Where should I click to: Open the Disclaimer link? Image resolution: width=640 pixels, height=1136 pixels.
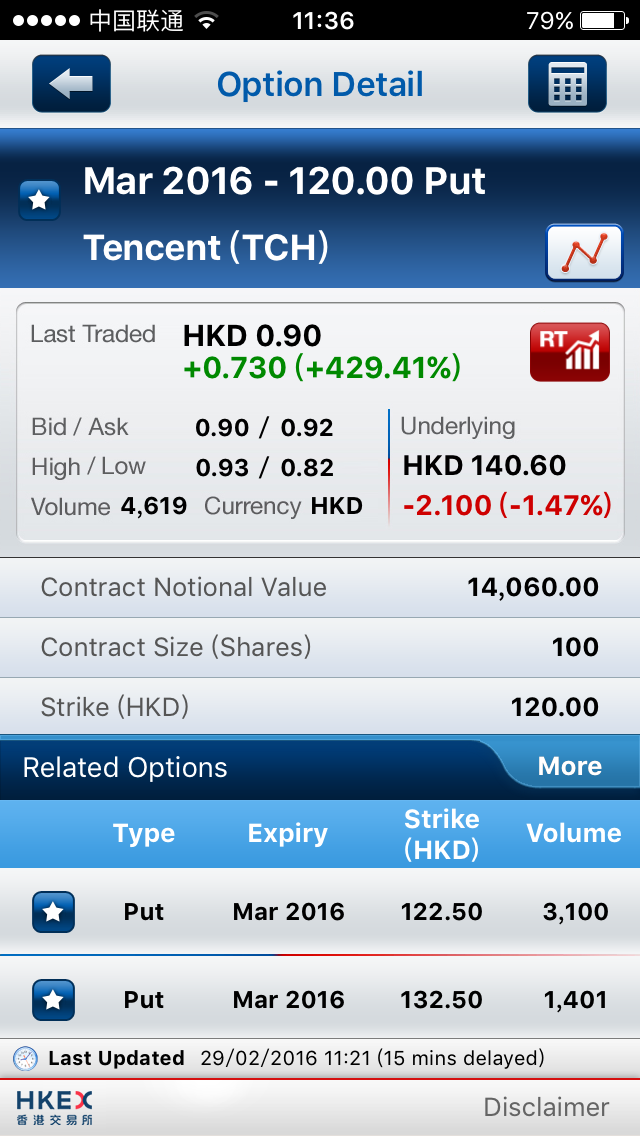[x=546, y=1107]
